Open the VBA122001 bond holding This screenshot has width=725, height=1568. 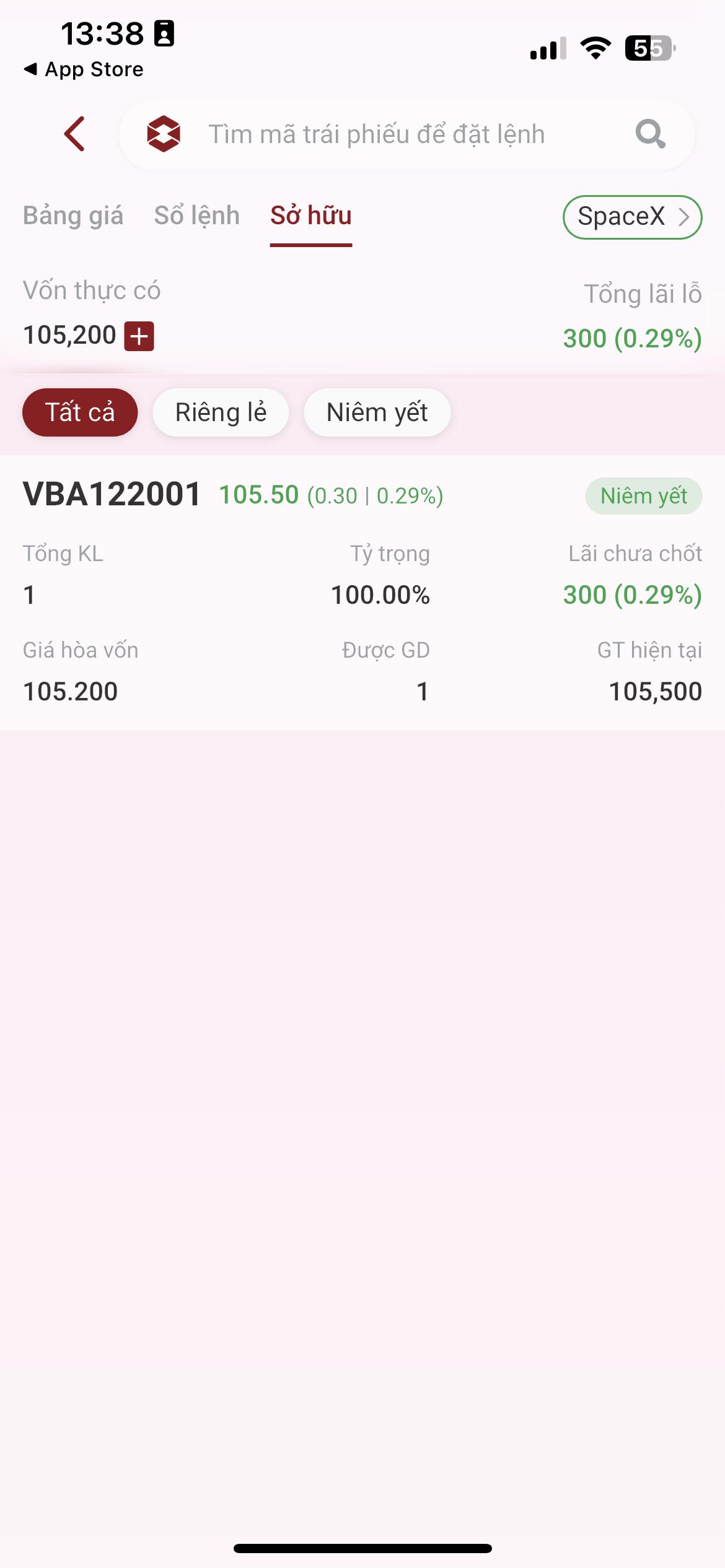(112, 494)
